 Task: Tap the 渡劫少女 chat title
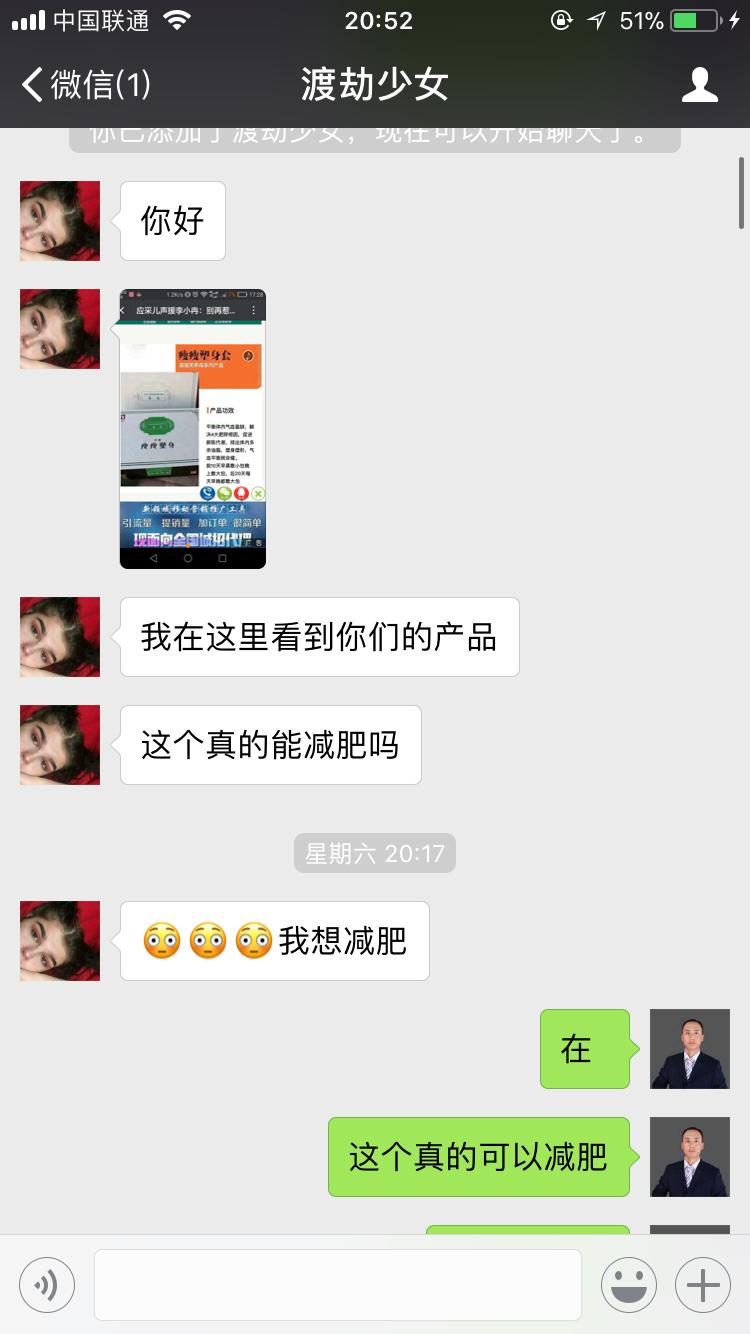coord(374,85)
